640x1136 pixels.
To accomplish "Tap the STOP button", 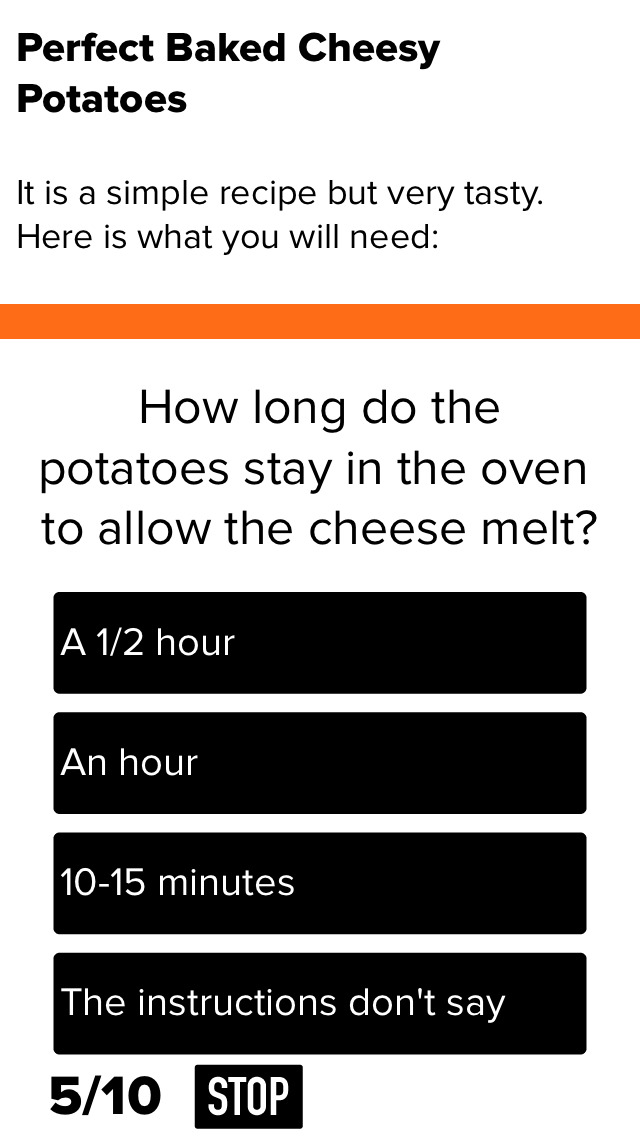I will (x=248, y=1097).
